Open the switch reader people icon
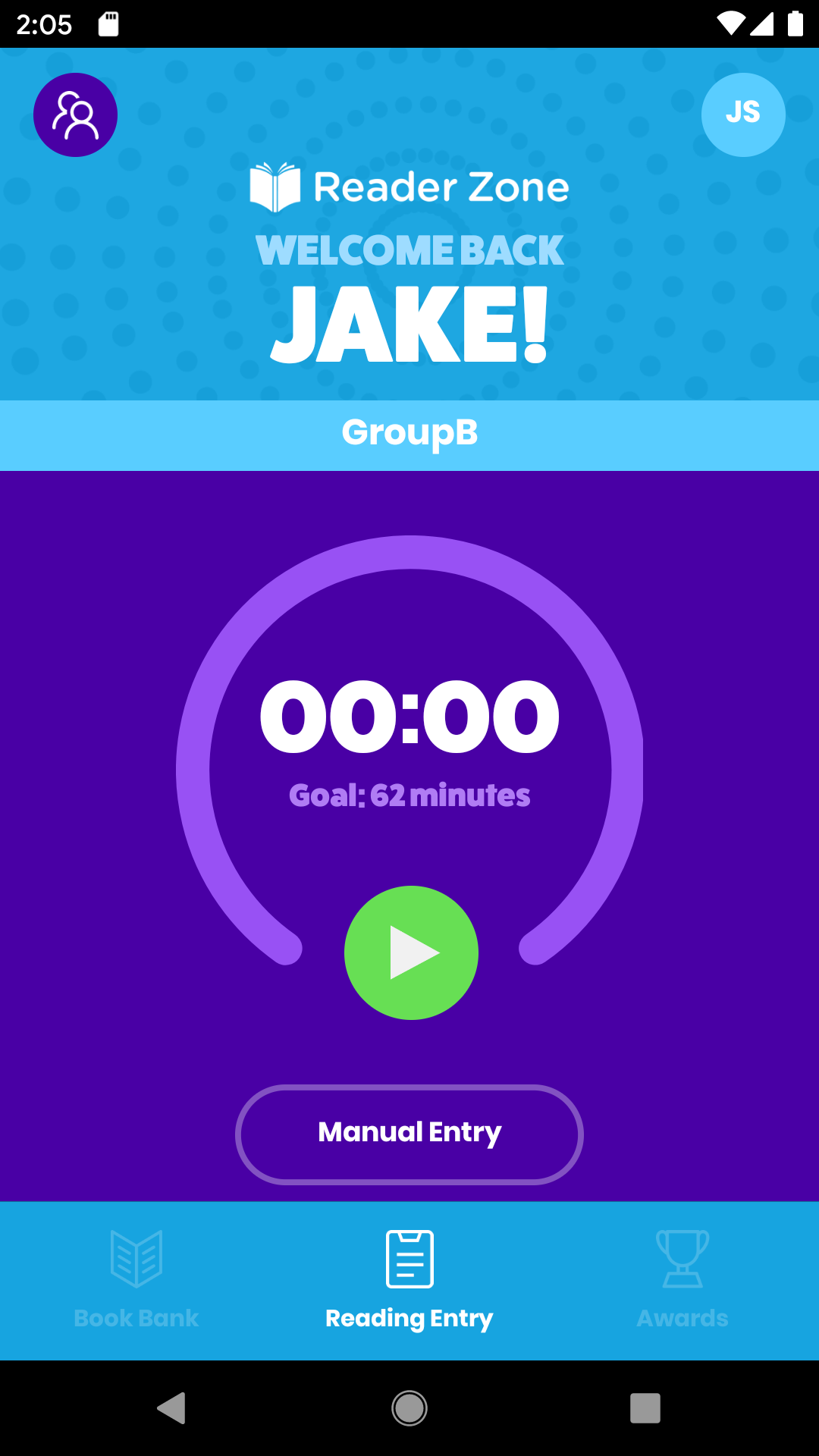The width and height of the screenshot is (819, 1456). coord(75,115)
